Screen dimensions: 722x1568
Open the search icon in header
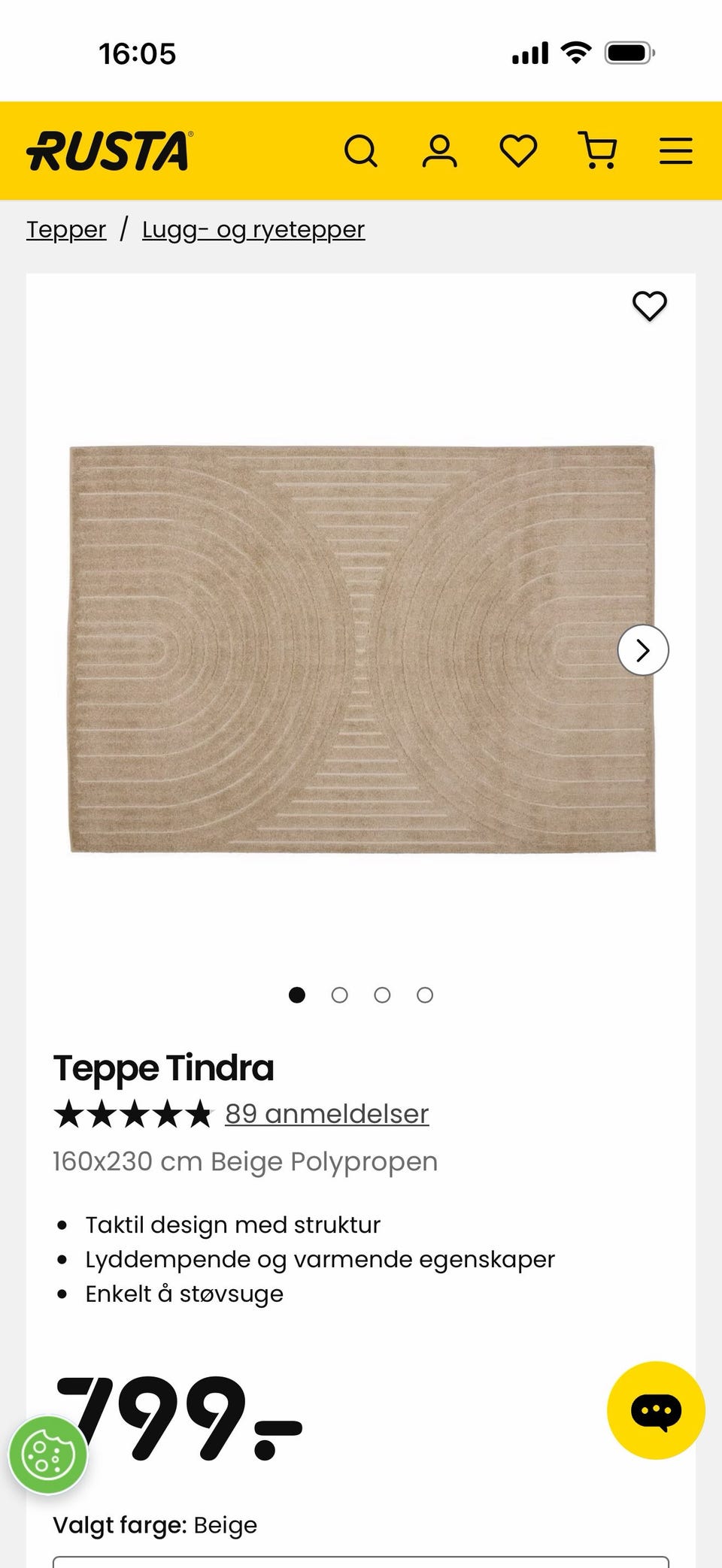(361, 151)
